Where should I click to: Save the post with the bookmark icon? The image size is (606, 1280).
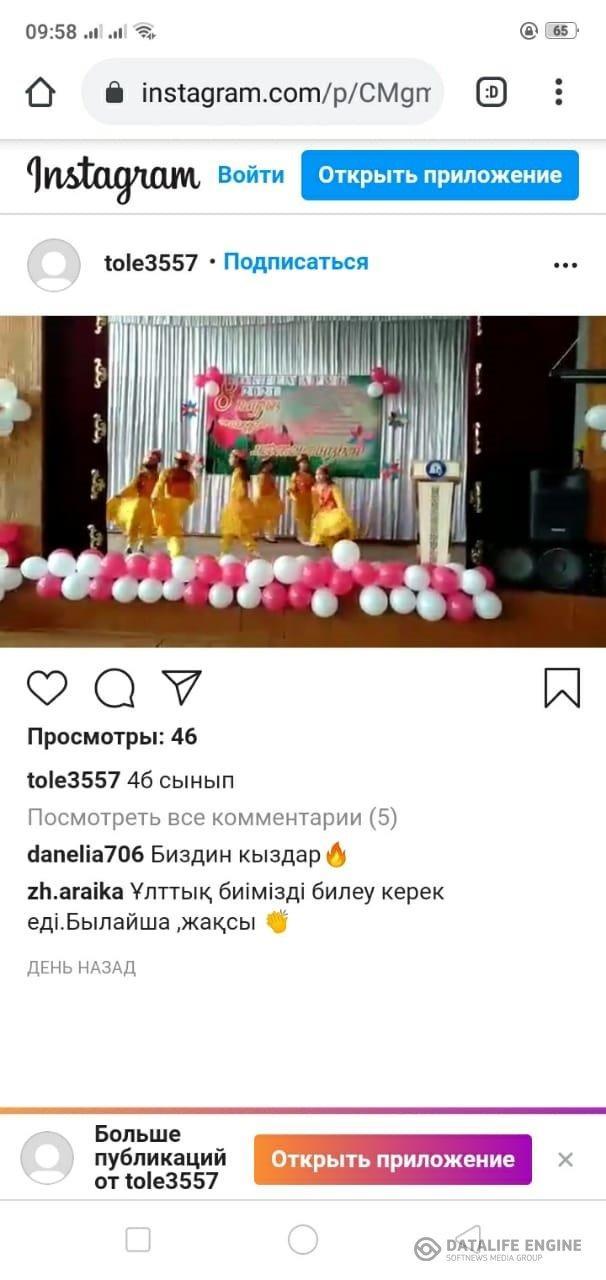pyautogui.click(x=562, y=688)
